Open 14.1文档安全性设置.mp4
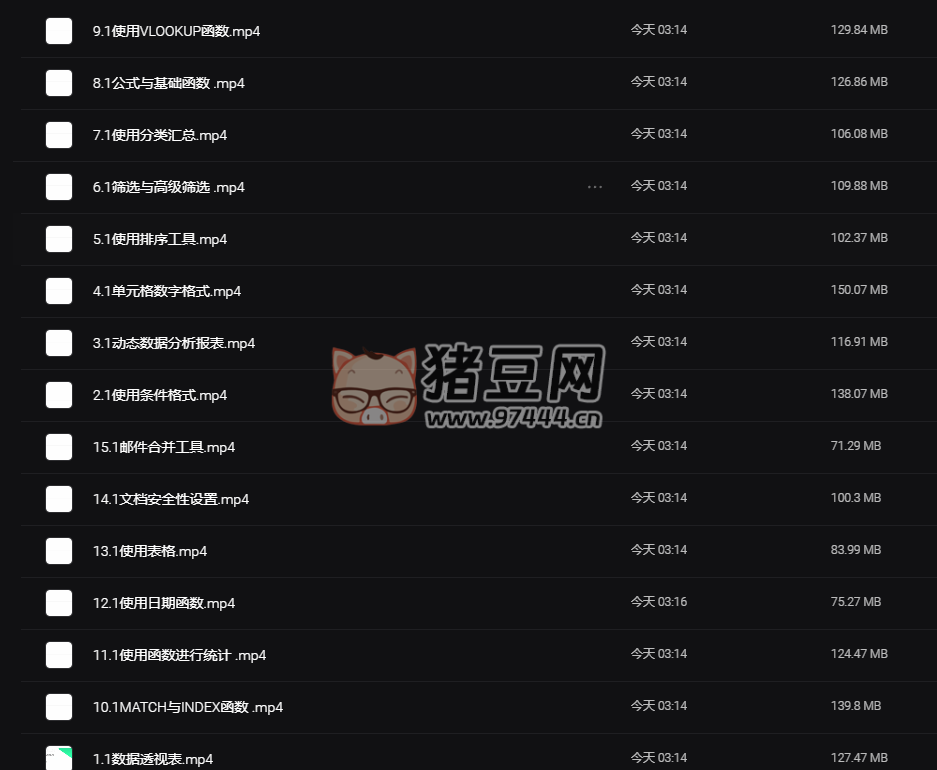Viewport: 937px width, 770px height. click(x=171, y=499)
